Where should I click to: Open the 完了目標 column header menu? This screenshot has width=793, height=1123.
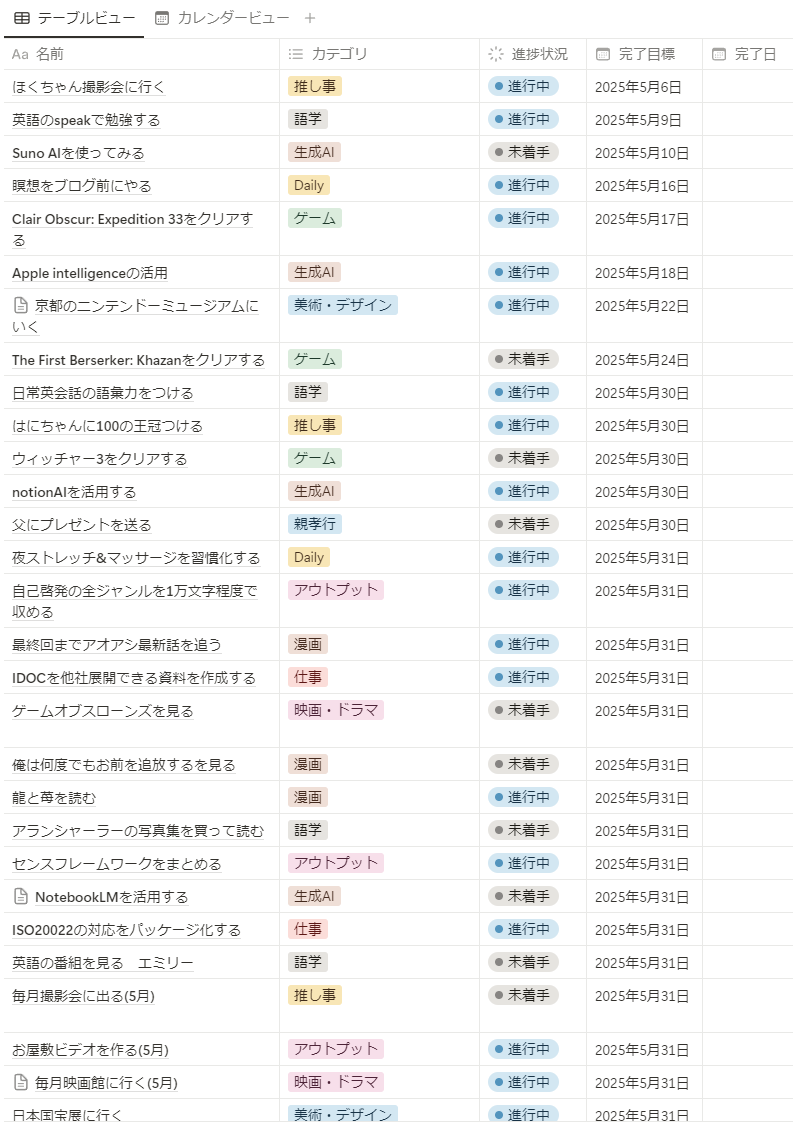[646, 54]
